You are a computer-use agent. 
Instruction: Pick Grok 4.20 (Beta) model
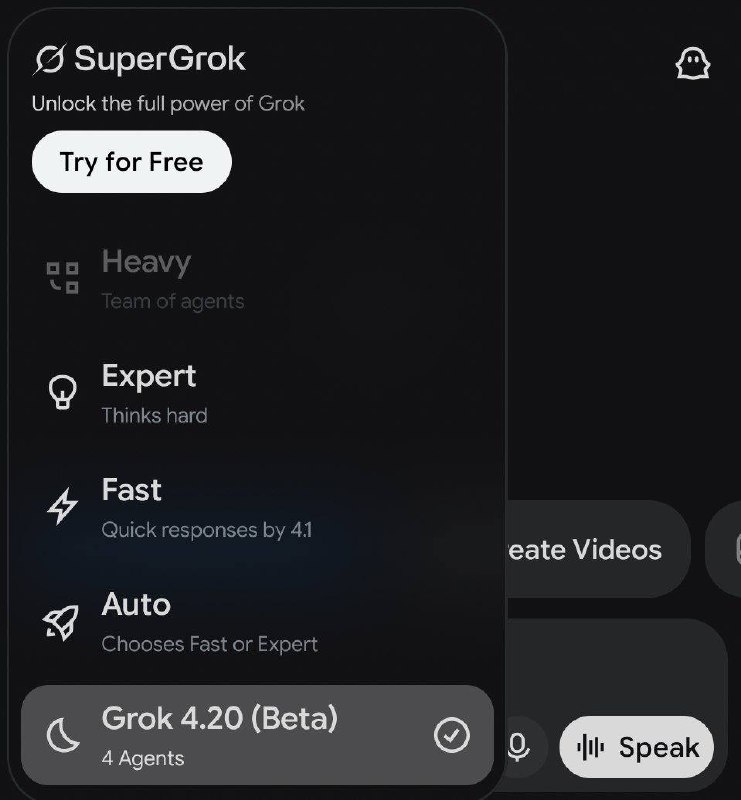257,735
